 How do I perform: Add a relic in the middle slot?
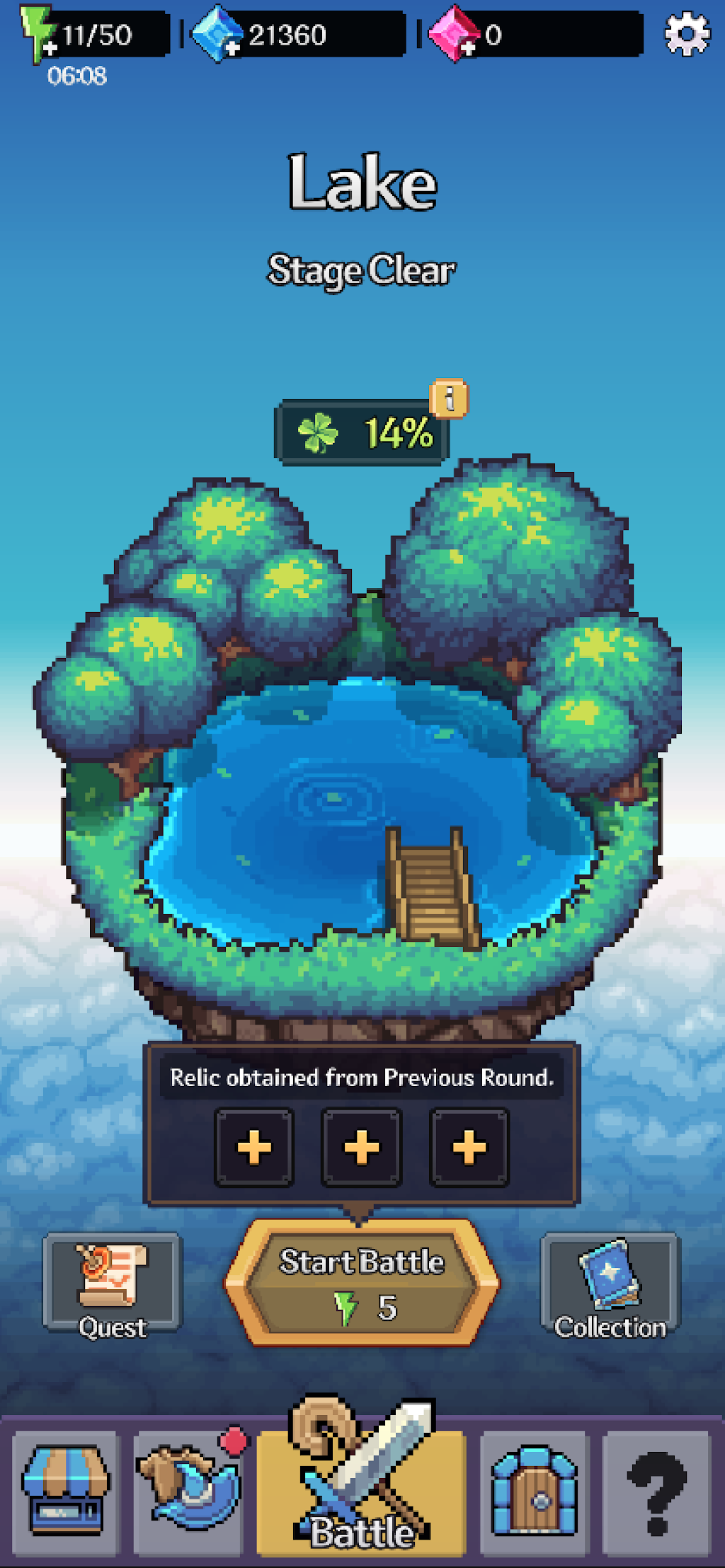pos(362,1147)
